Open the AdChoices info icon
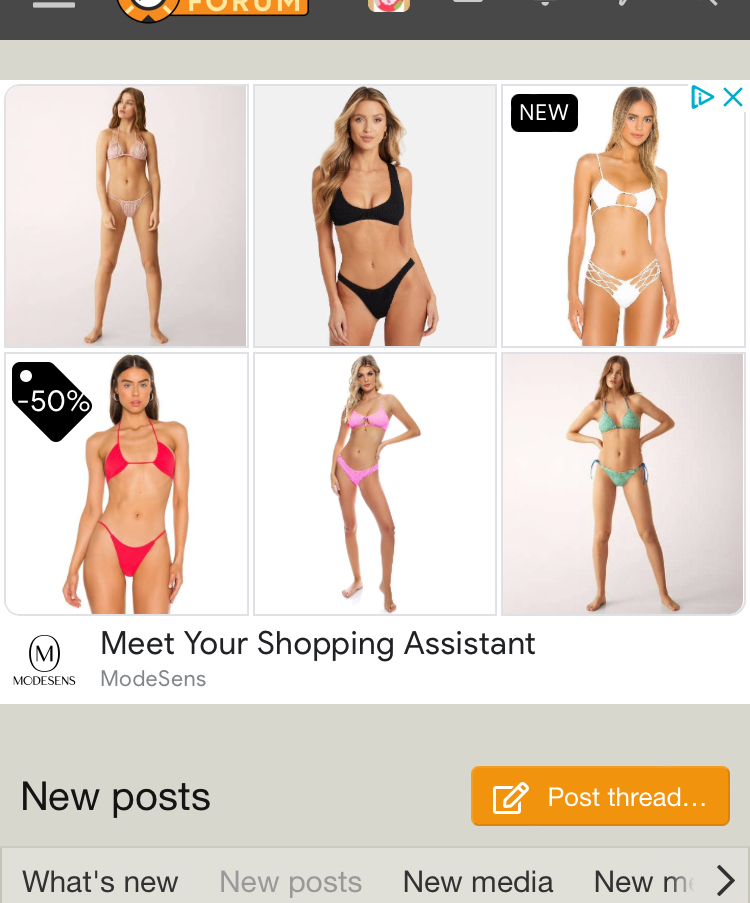Screen dimensions: 750x903 [x=702, y=97]
